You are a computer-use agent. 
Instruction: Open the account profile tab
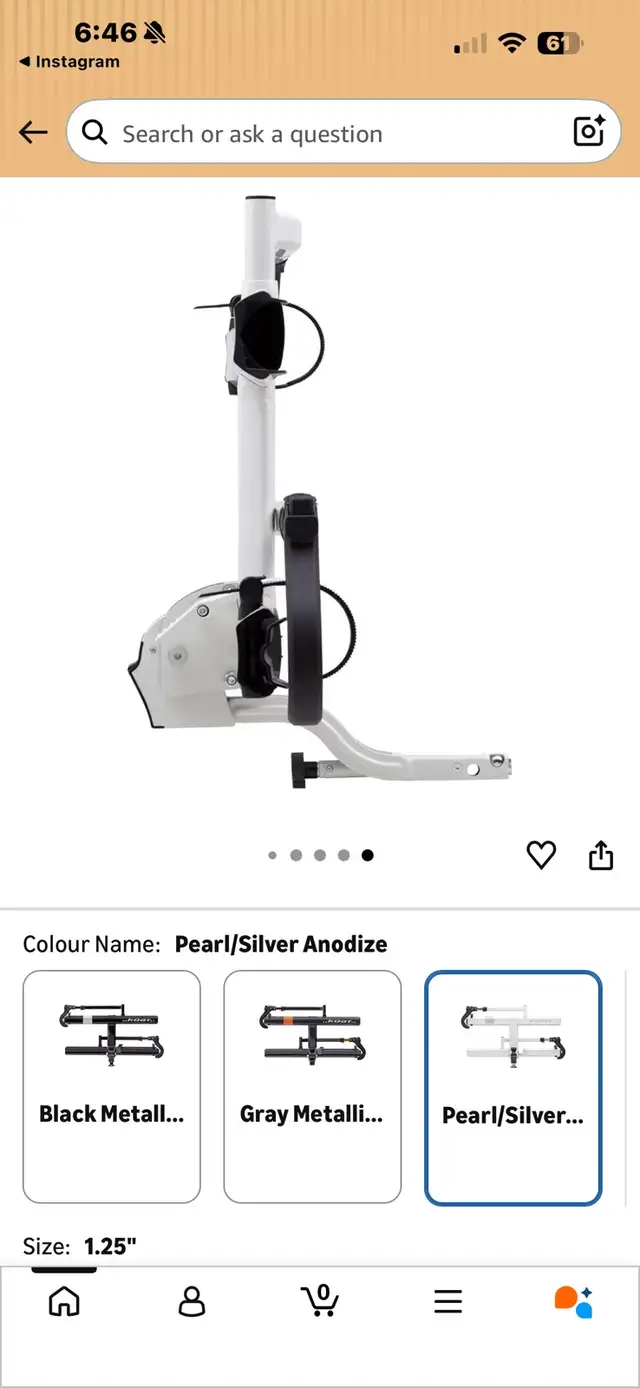(x=191, y=1301)
